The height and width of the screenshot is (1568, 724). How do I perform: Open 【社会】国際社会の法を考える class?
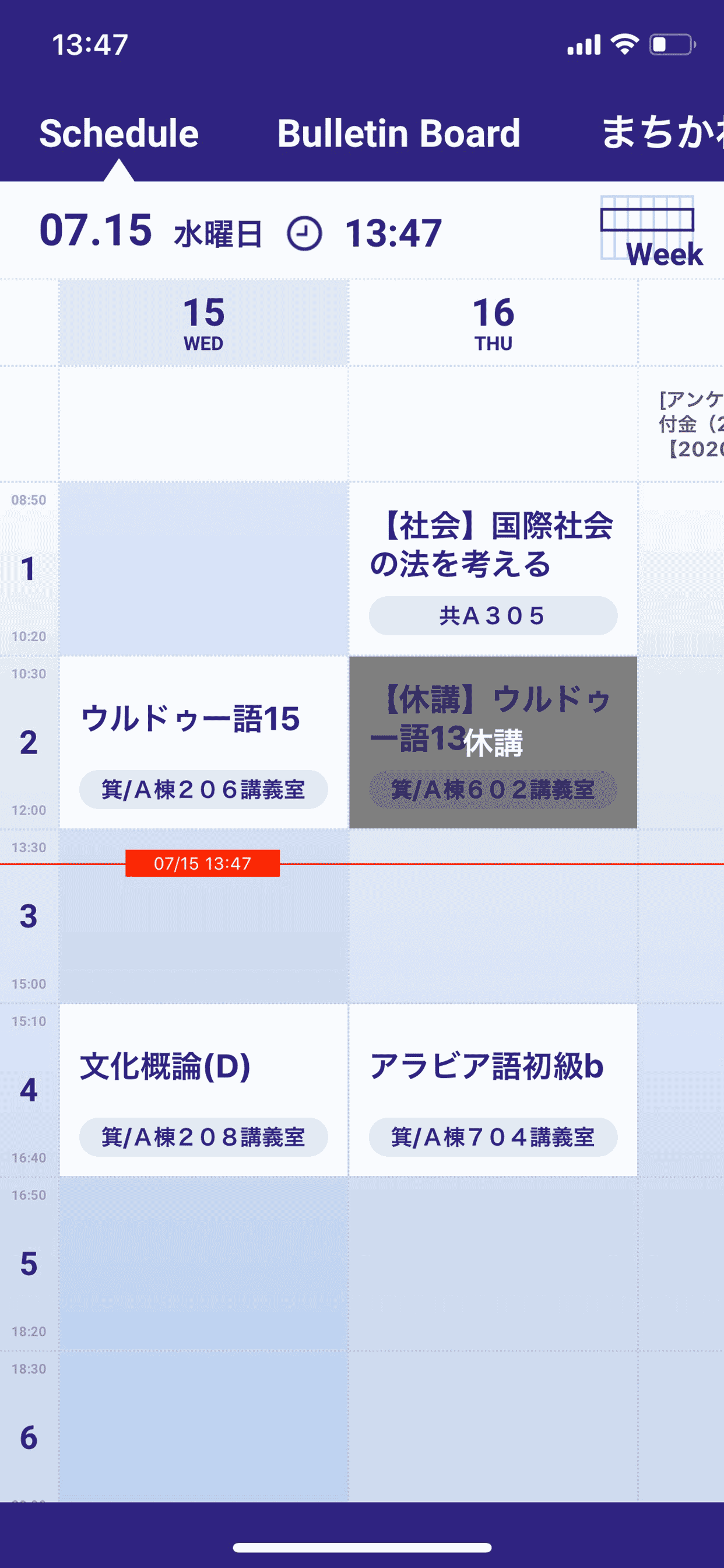493,569
